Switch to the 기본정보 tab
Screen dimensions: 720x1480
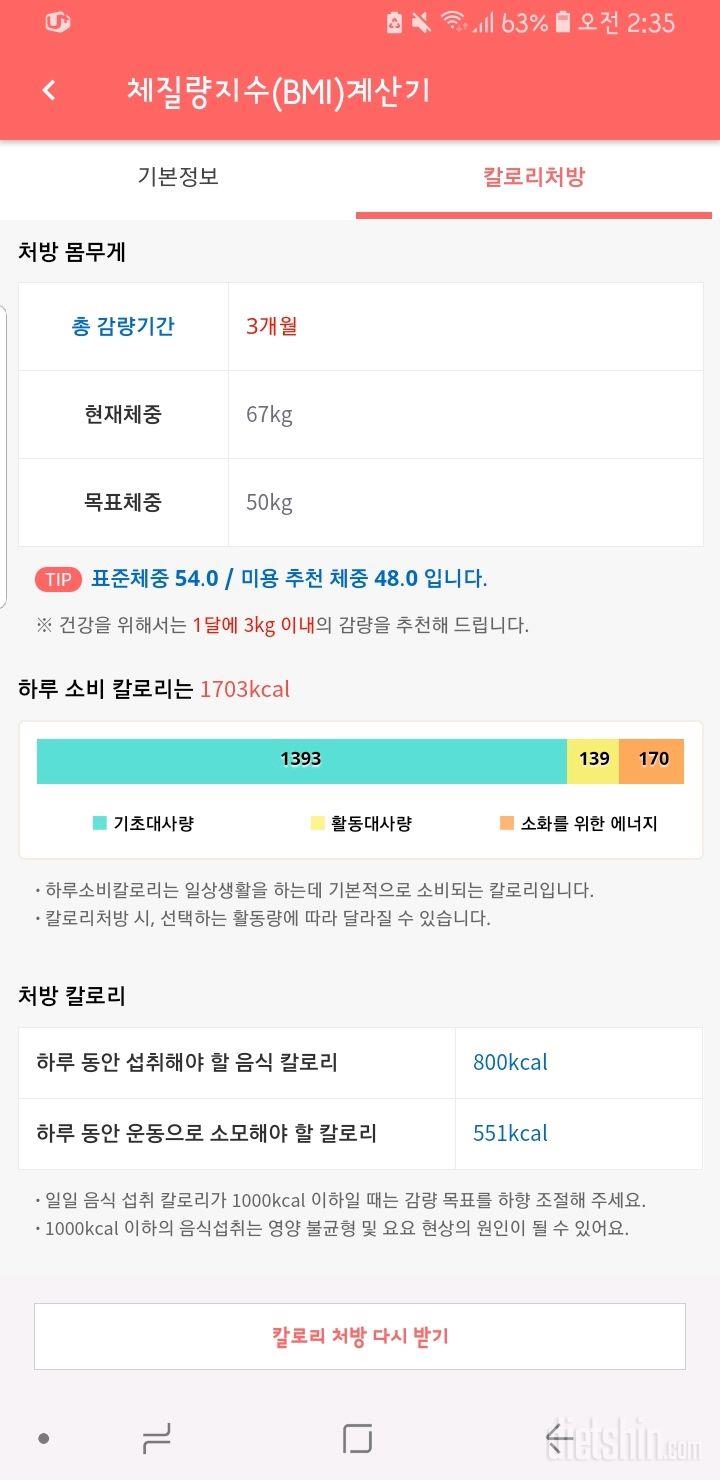tap(178, 178)
